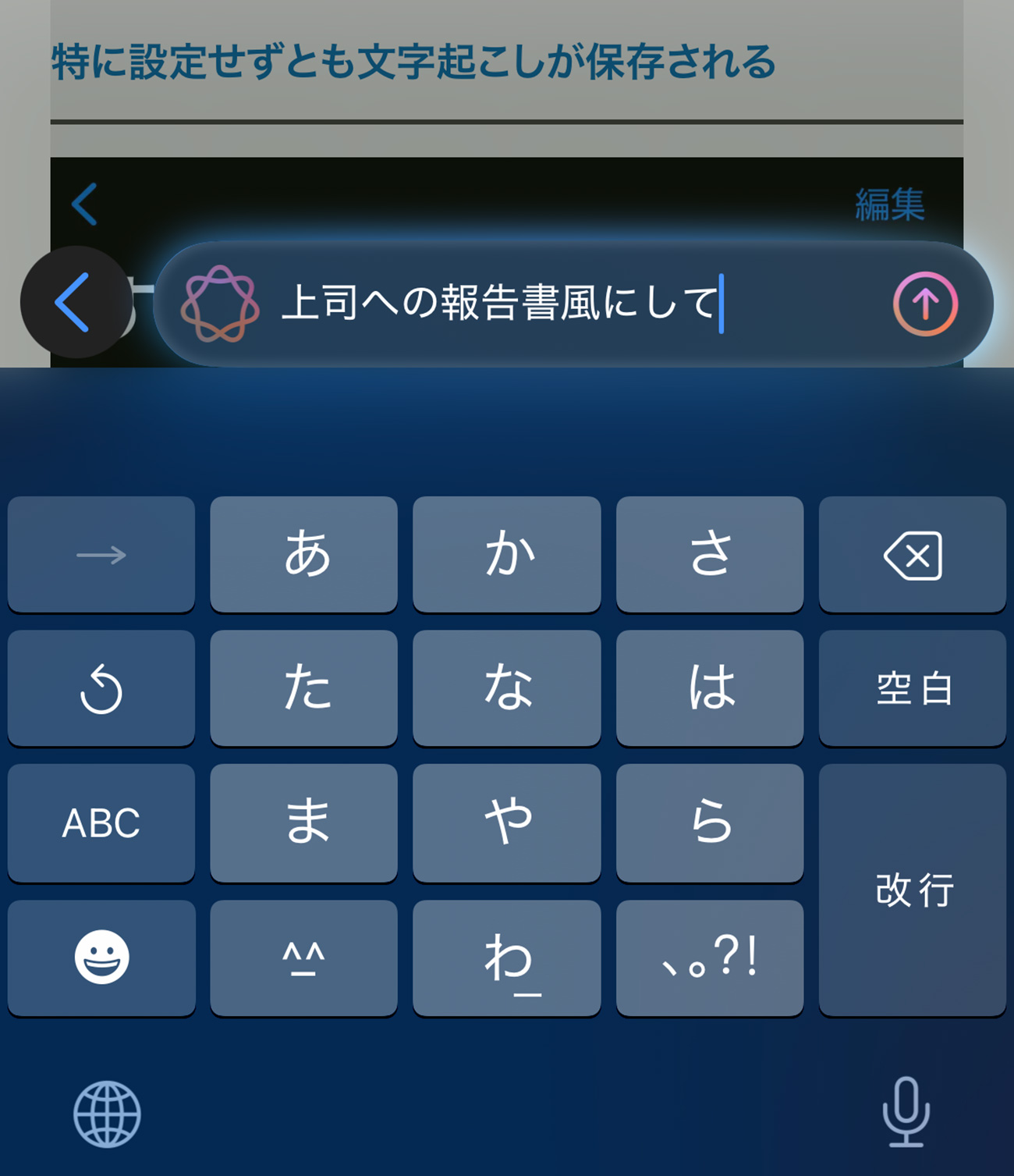Send the prompt with the up arrow
The image size is (1014, 1176).
(x=925, y=304)
